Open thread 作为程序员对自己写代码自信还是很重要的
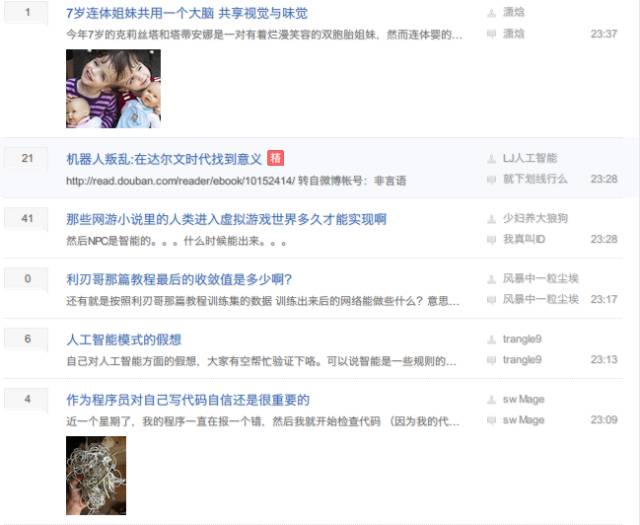640x525 pixels. pos(188,400)
